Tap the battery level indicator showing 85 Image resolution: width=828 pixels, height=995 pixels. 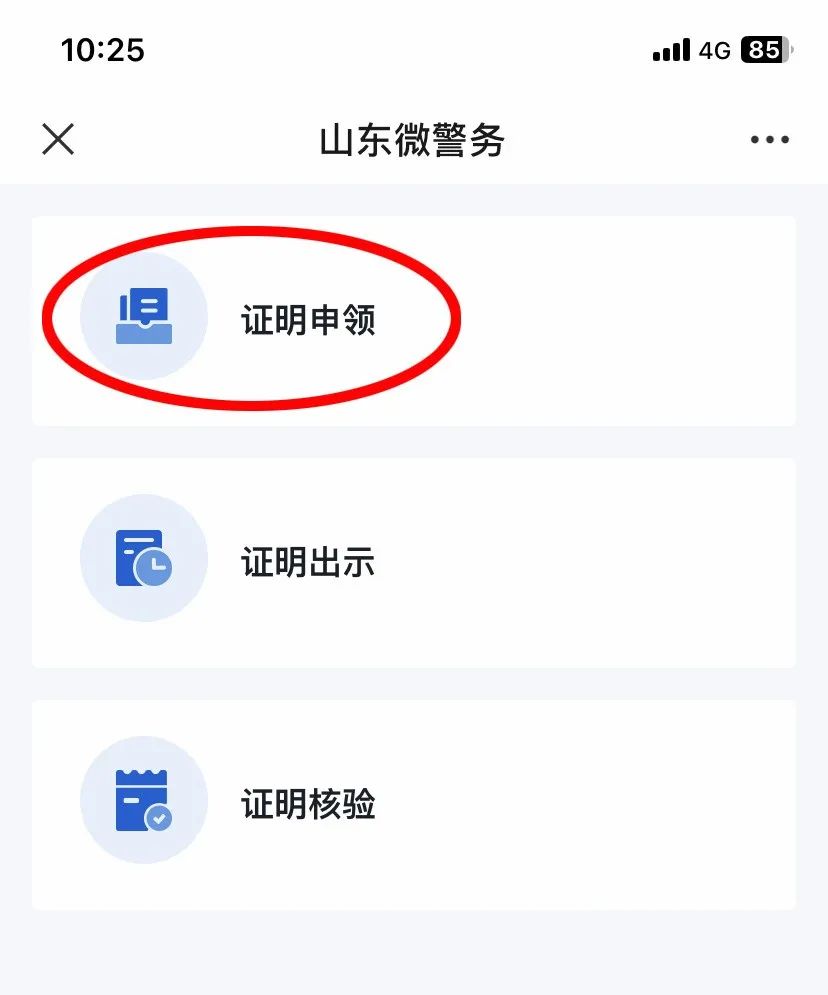click(766, 50)
